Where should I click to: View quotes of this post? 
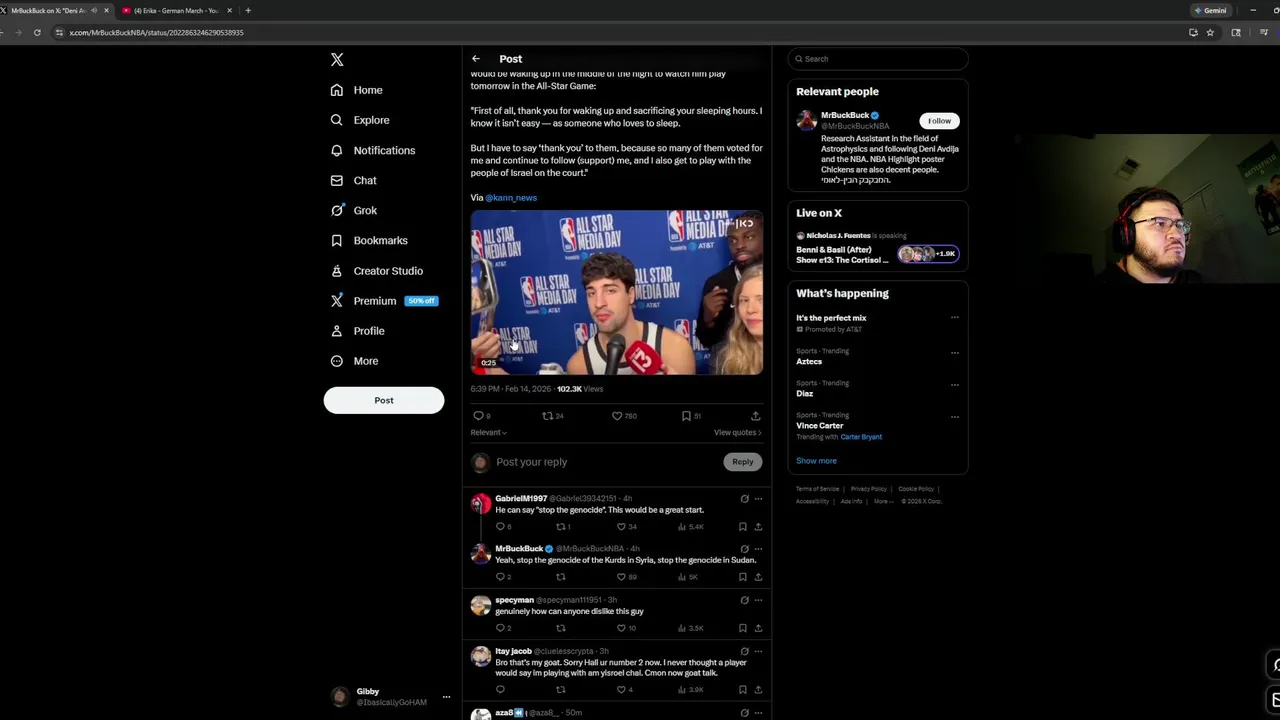click(737, 433)
